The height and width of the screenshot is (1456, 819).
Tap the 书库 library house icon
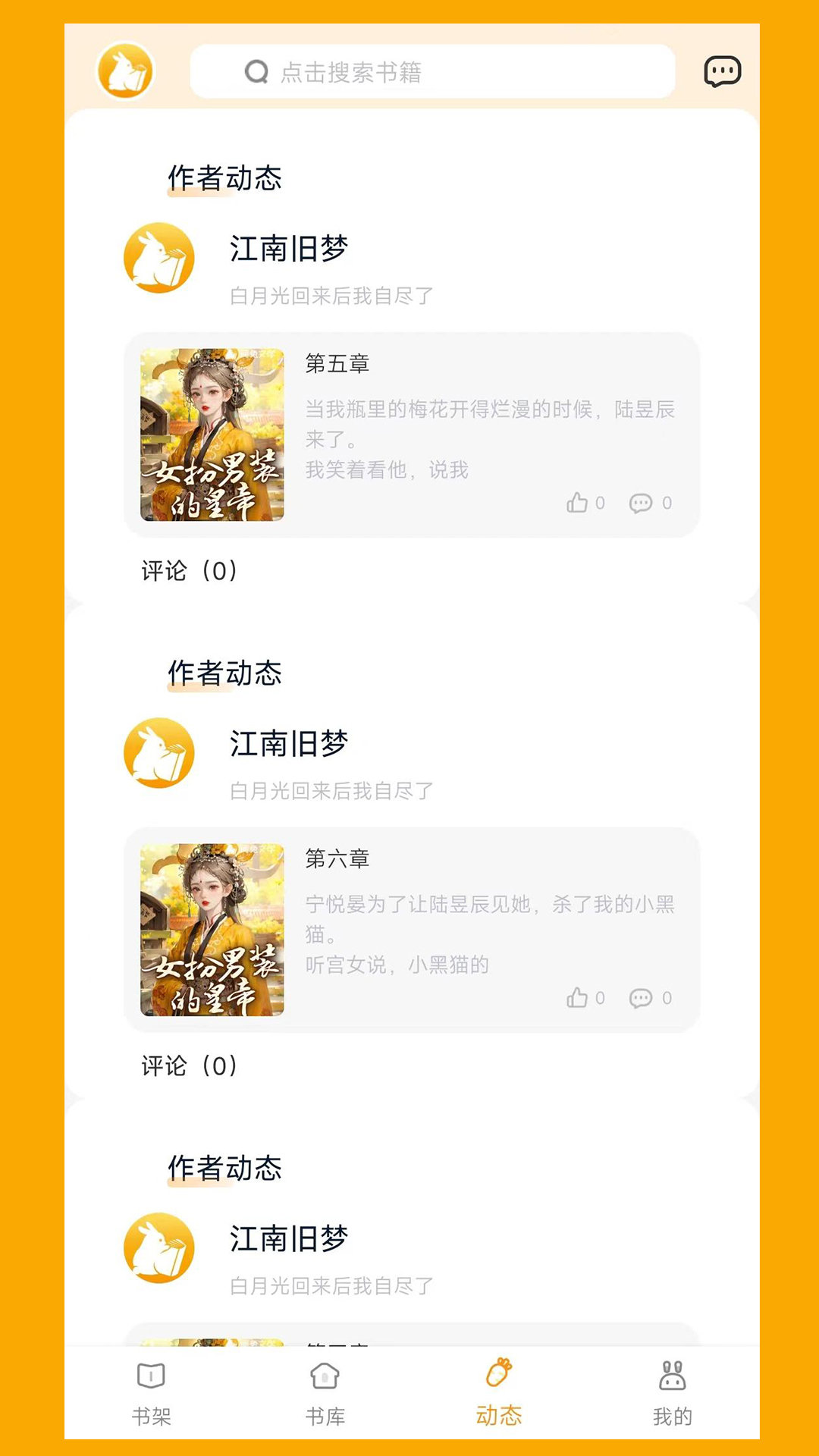[325, 1376]
